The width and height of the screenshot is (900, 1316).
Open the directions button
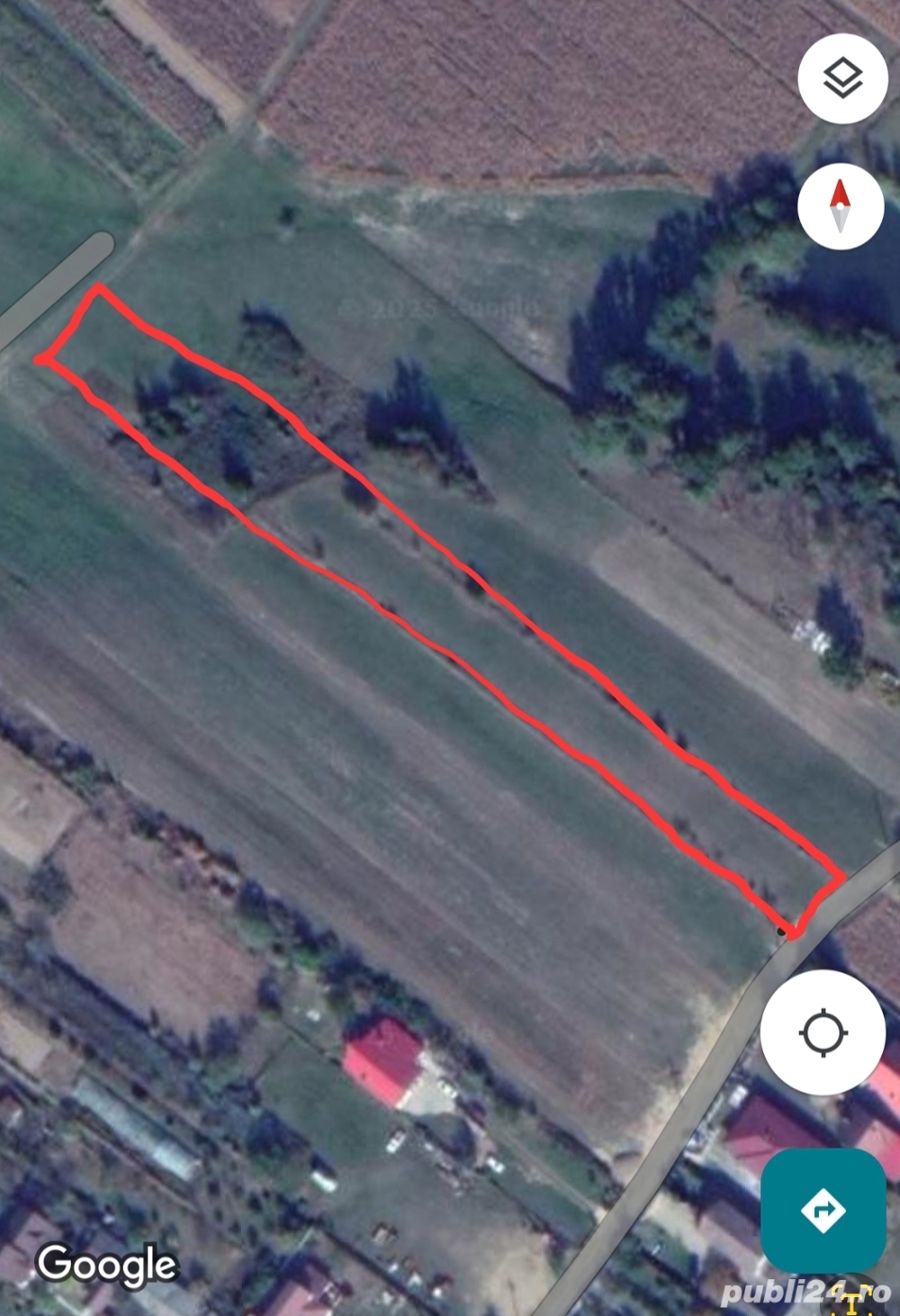pos(823,1210)
